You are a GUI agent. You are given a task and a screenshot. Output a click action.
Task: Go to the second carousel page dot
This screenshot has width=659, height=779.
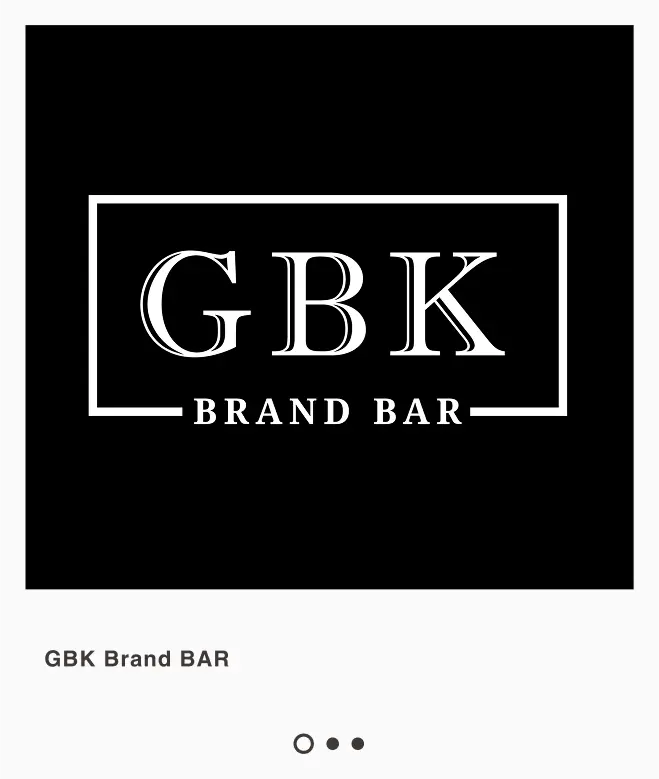pos(332,743)
